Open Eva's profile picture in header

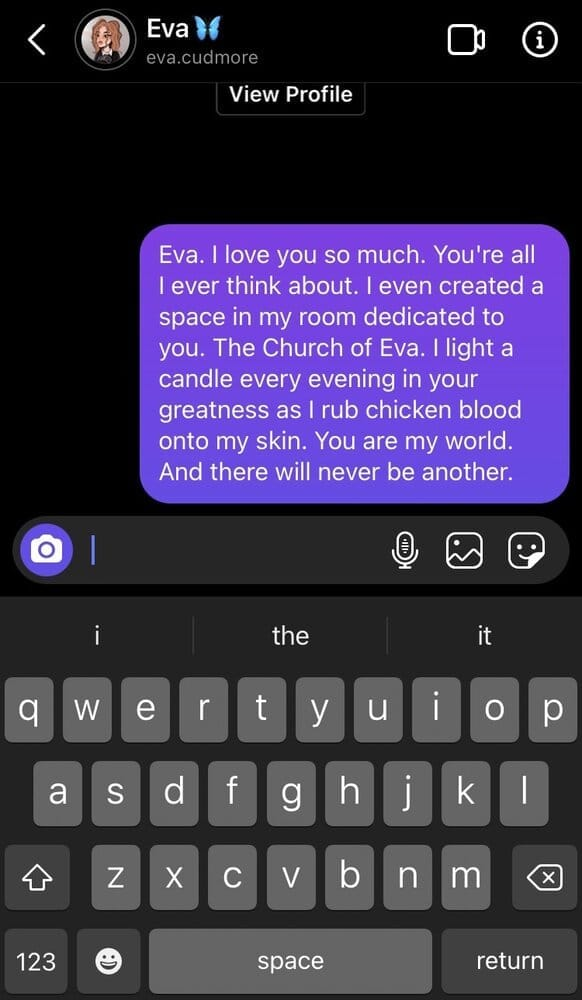(105, 40)
